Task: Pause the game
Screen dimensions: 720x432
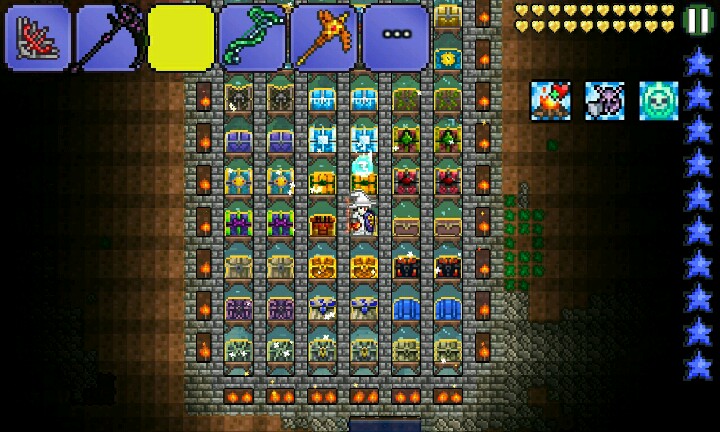Action: pos(698,19)
